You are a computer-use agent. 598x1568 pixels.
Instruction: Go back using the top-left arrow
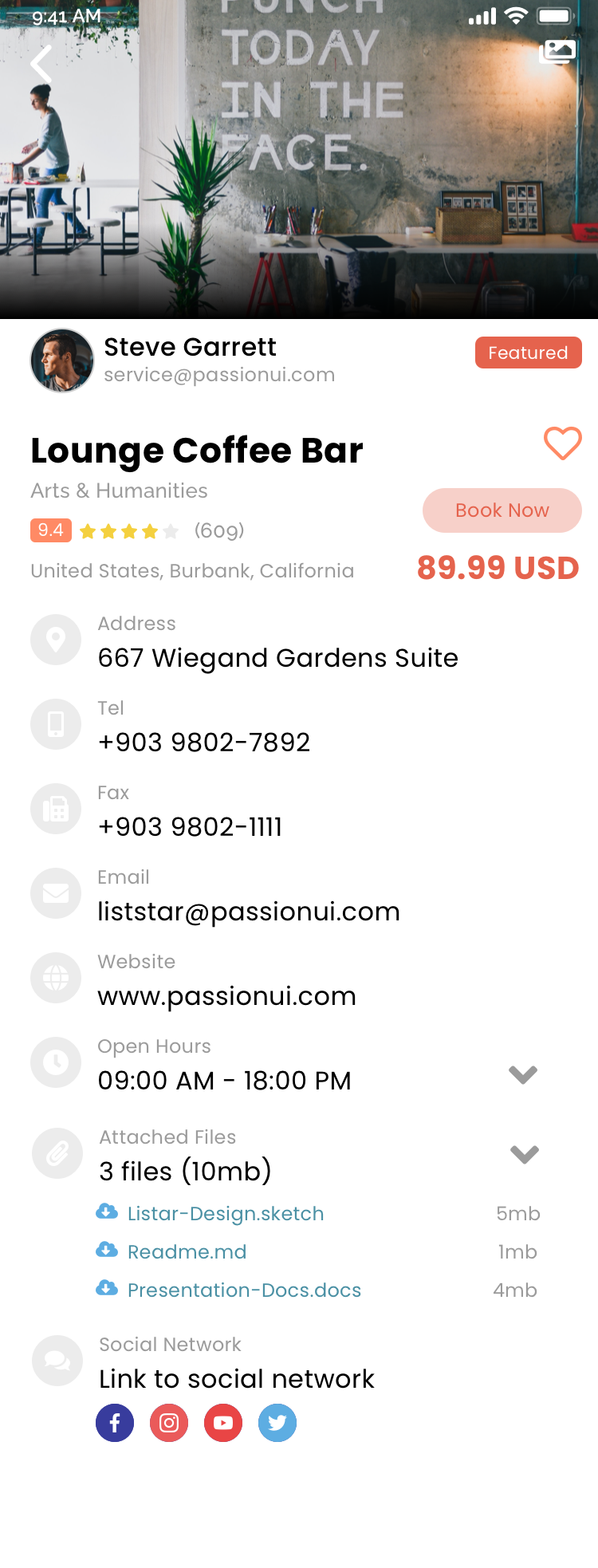pos(41,64)
